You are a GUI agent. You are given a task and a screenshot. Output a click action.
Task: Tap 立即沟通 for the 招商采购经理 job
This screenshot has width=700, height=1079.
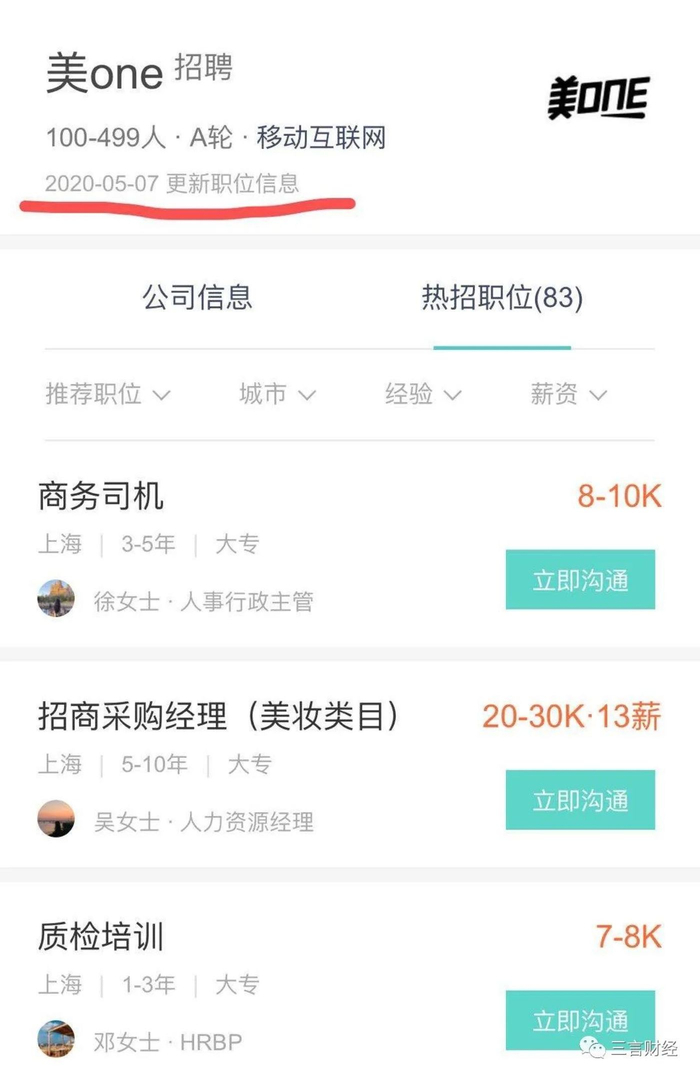point(580,800)
